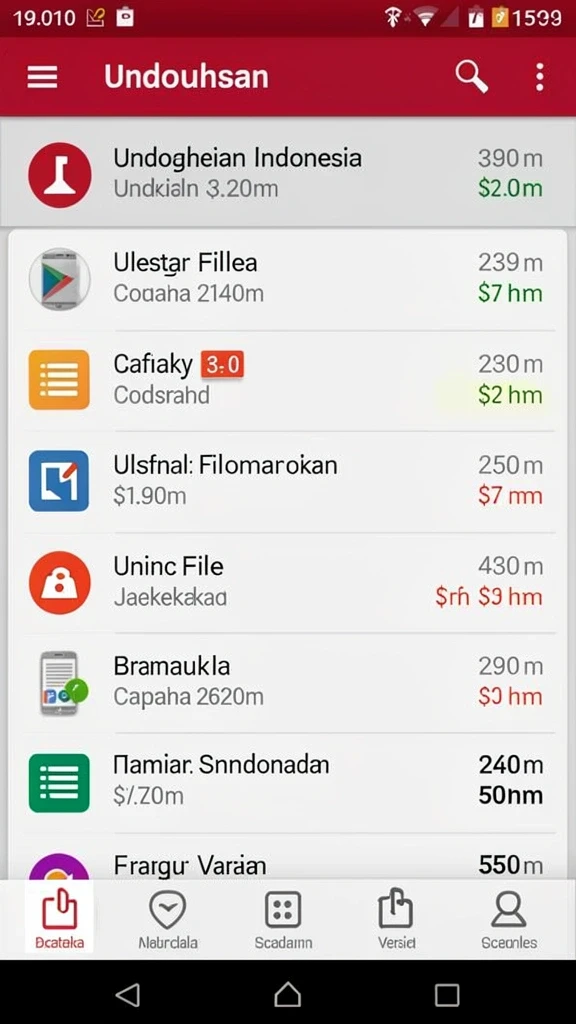Screen dimensions: 576x1024
Task: Open the Ulestar Fillea entry
Action: click(288, 279)
